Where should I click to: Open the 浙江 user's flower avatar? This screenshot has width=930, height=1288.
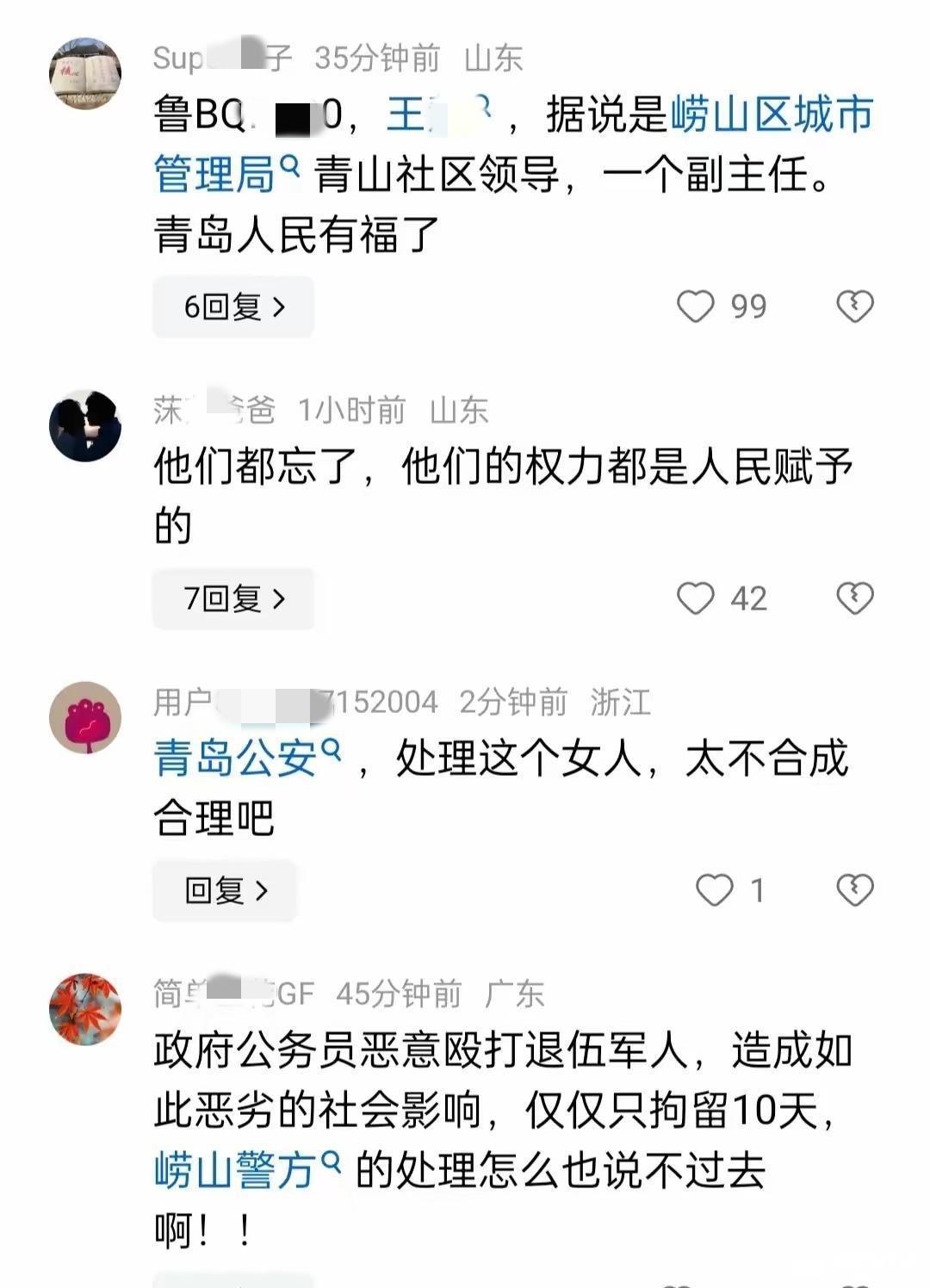point(84,718)
